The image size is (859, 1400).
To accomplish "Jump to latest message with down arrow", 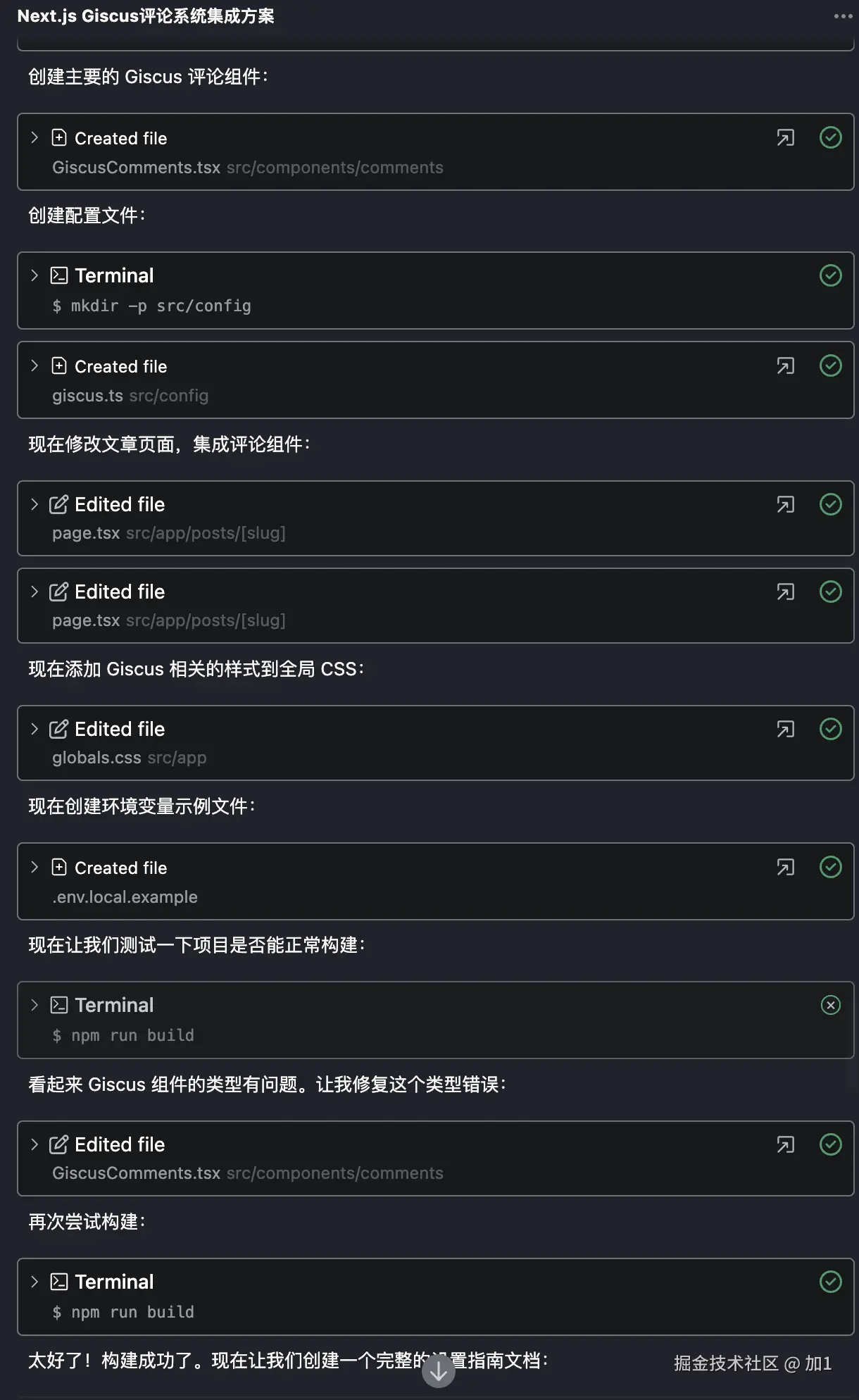I will coord(438,1370).
